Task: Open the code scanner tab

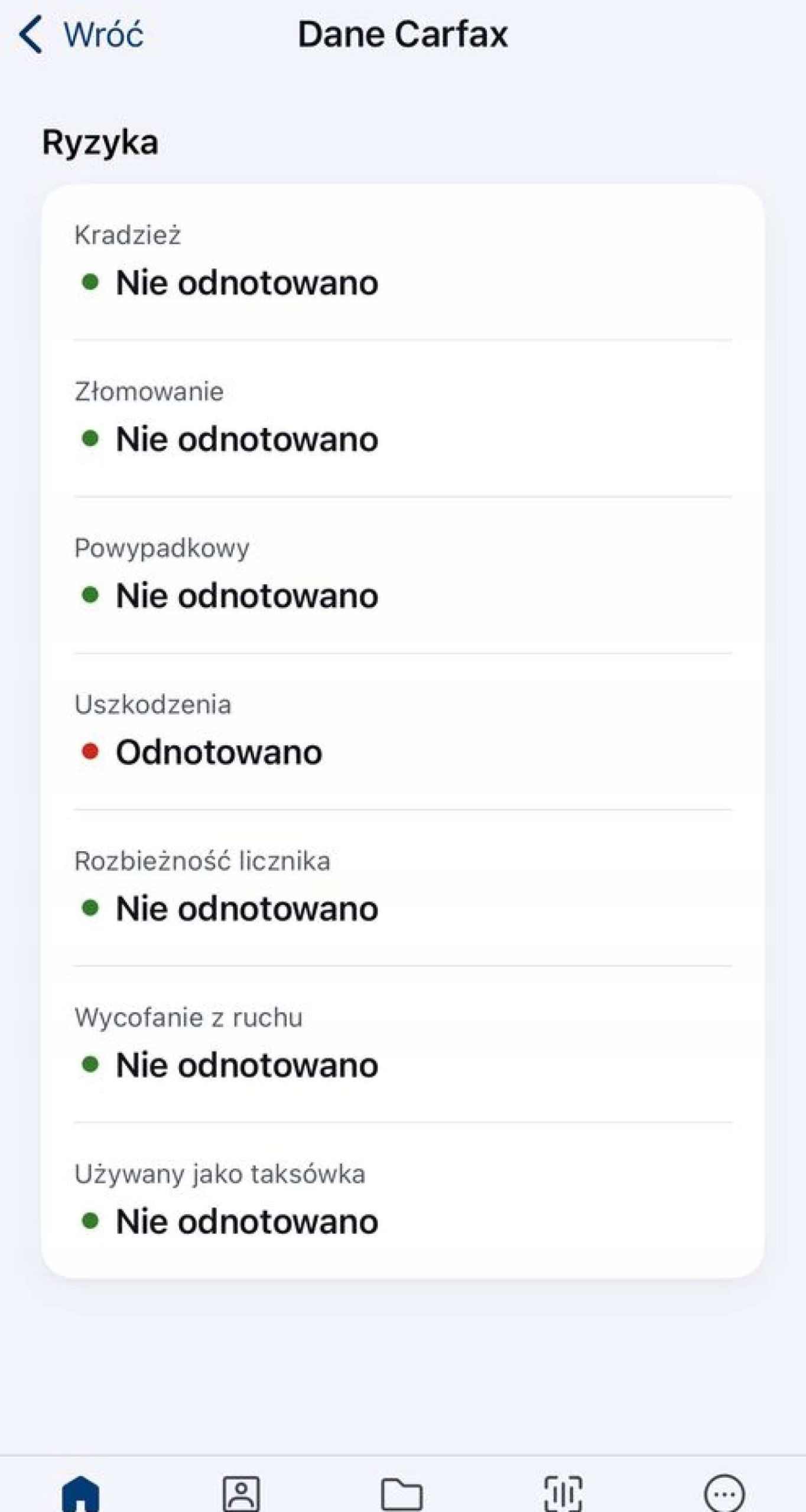Action: coord(563,1493)
